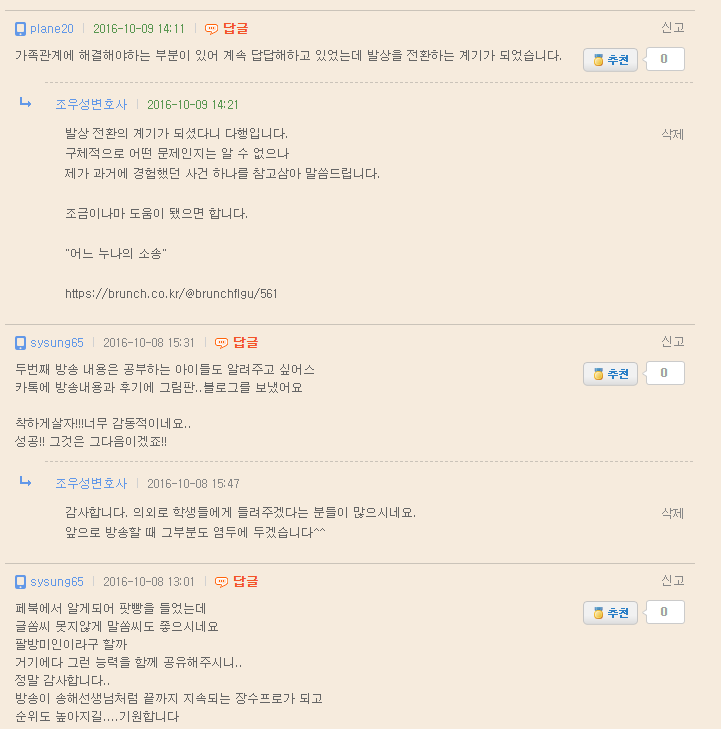This screenshot has height=729, width=721.
Task: Click 신고 on plane20's comment
Action: click(x=672, y=28)
